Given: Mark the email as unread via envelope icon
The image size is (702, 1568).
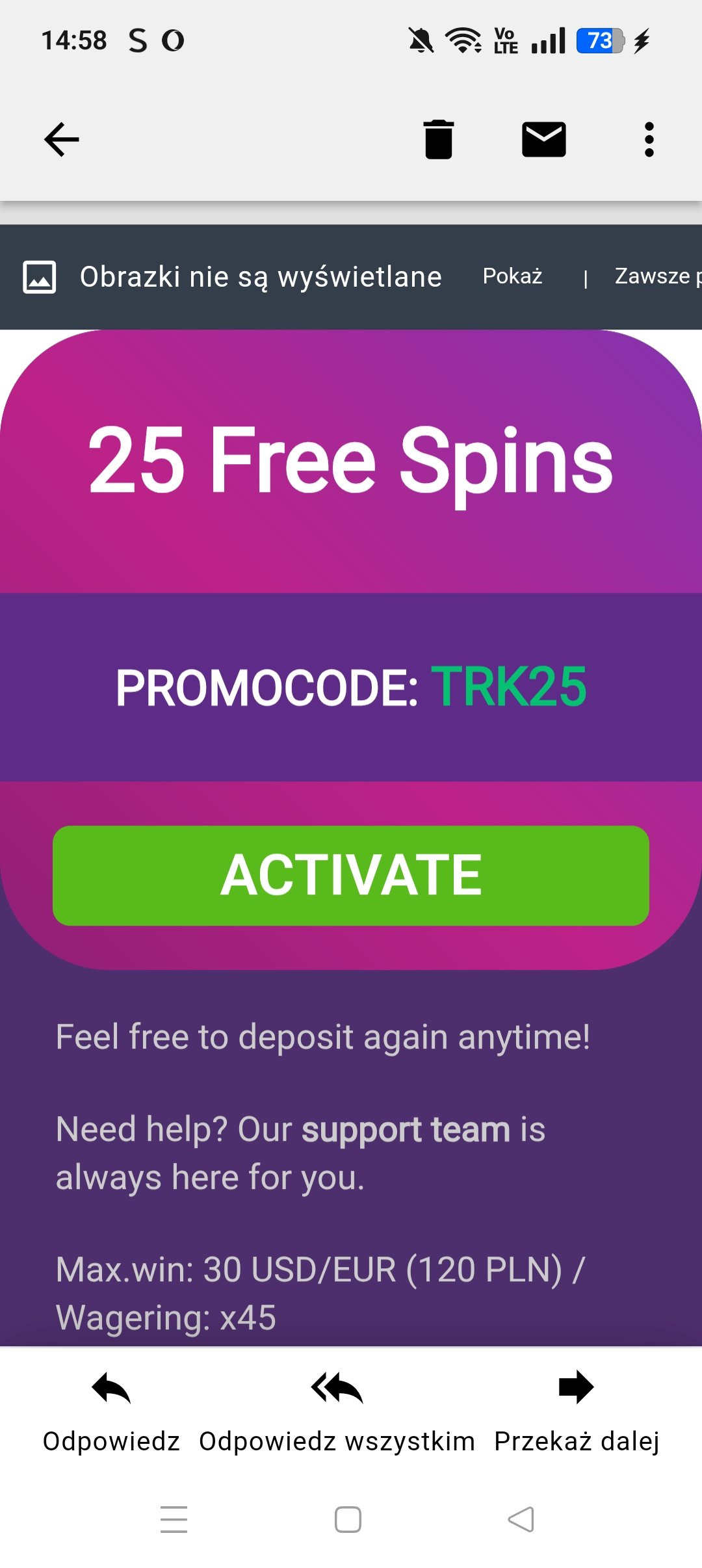Looking at the screenshot, I should point(544,139).
